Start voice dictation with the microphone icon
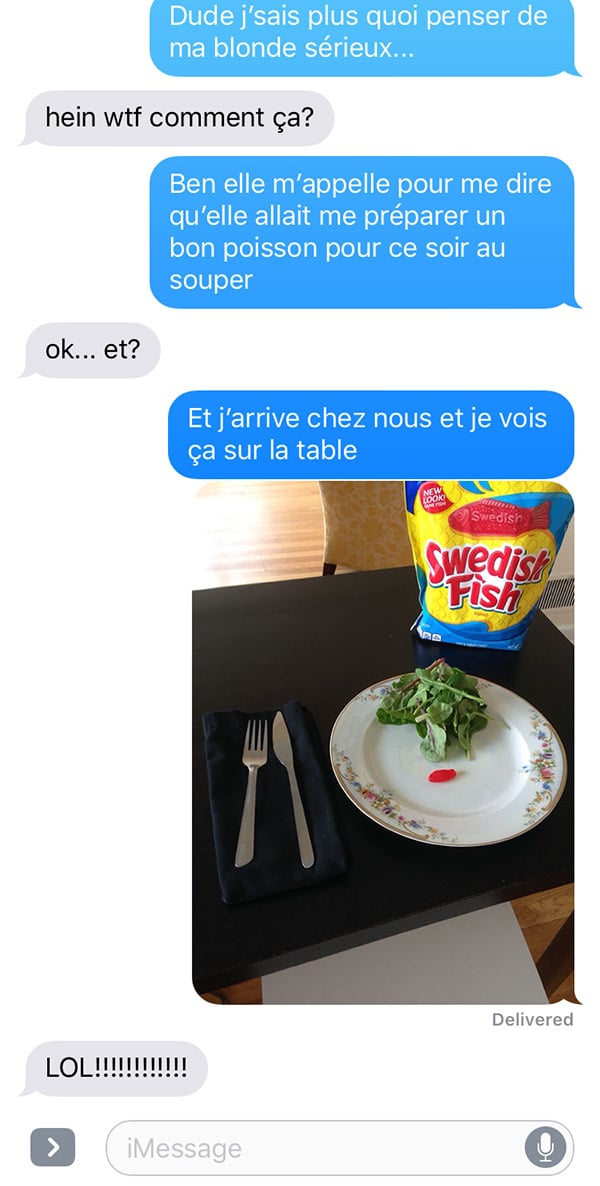The image size is (600, 1186). 545,1148
